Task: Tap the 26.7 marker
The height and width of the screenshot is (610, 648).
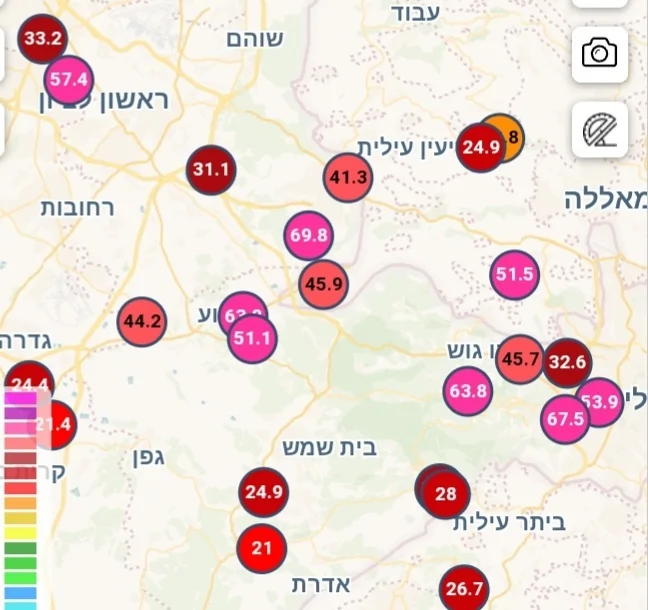Action: pyautogui.click(x=464, y=588)
